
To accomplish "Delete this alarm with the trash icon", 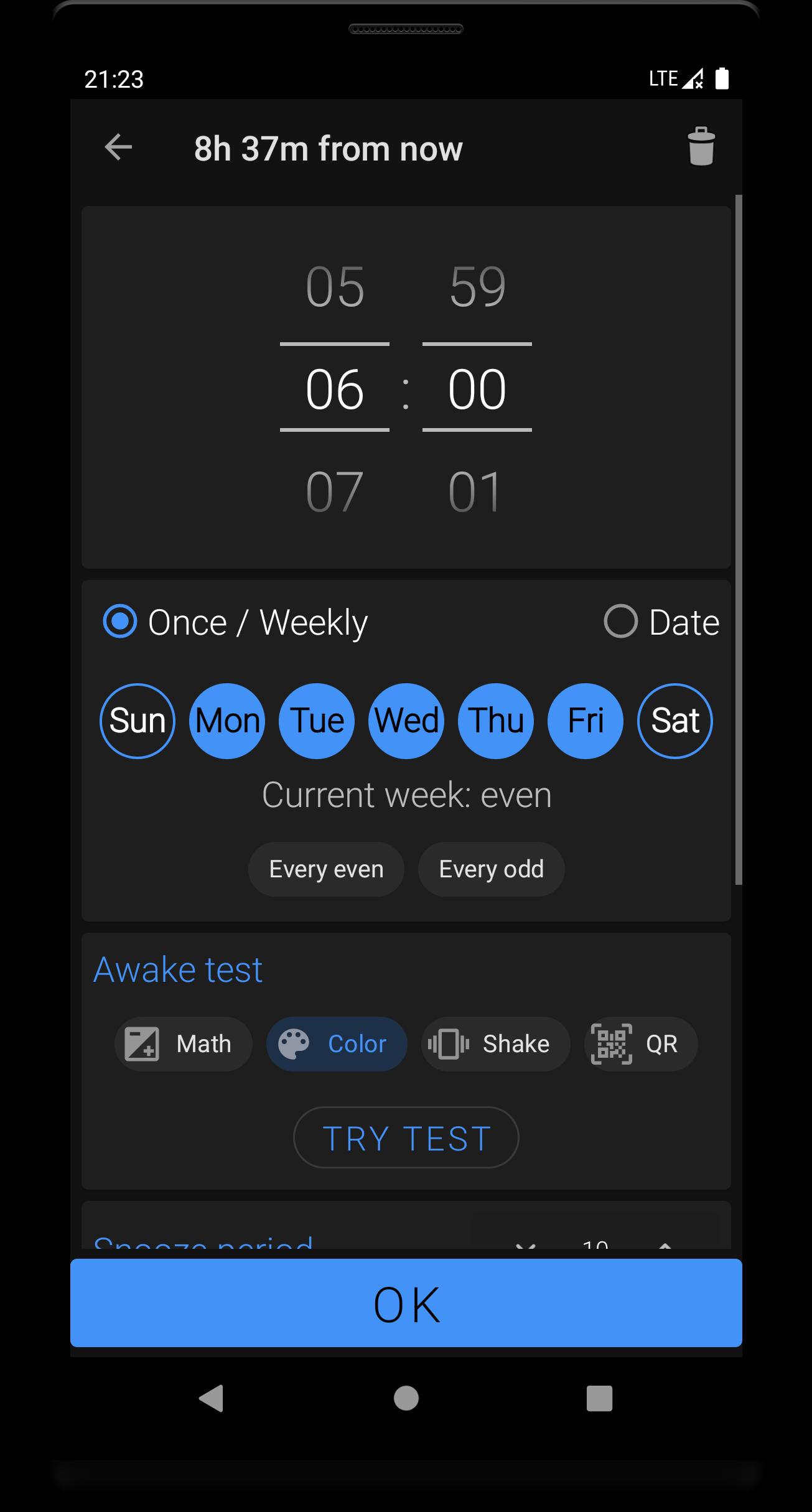I will pyautogui.click(x=701, y=147).
